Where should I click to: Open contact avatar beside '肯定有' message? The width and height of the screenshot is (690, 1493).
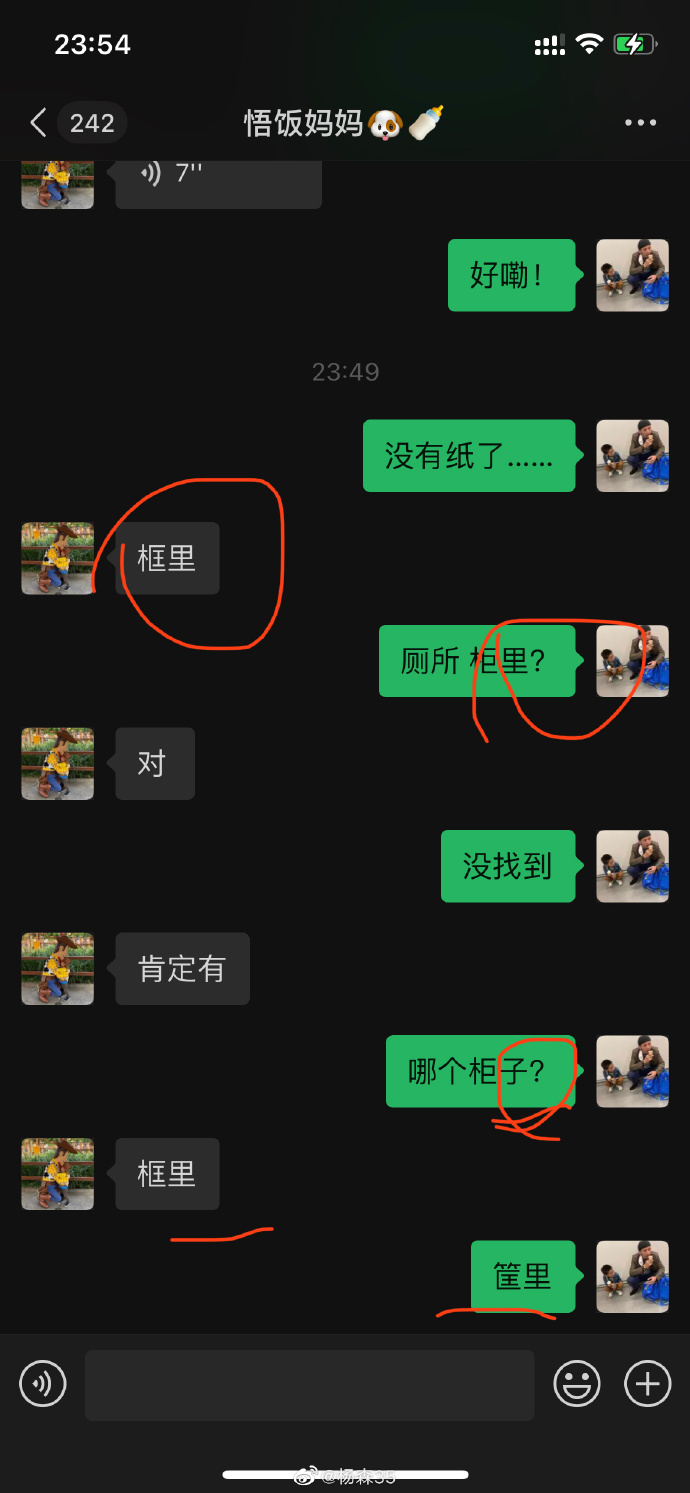point(58,969)
